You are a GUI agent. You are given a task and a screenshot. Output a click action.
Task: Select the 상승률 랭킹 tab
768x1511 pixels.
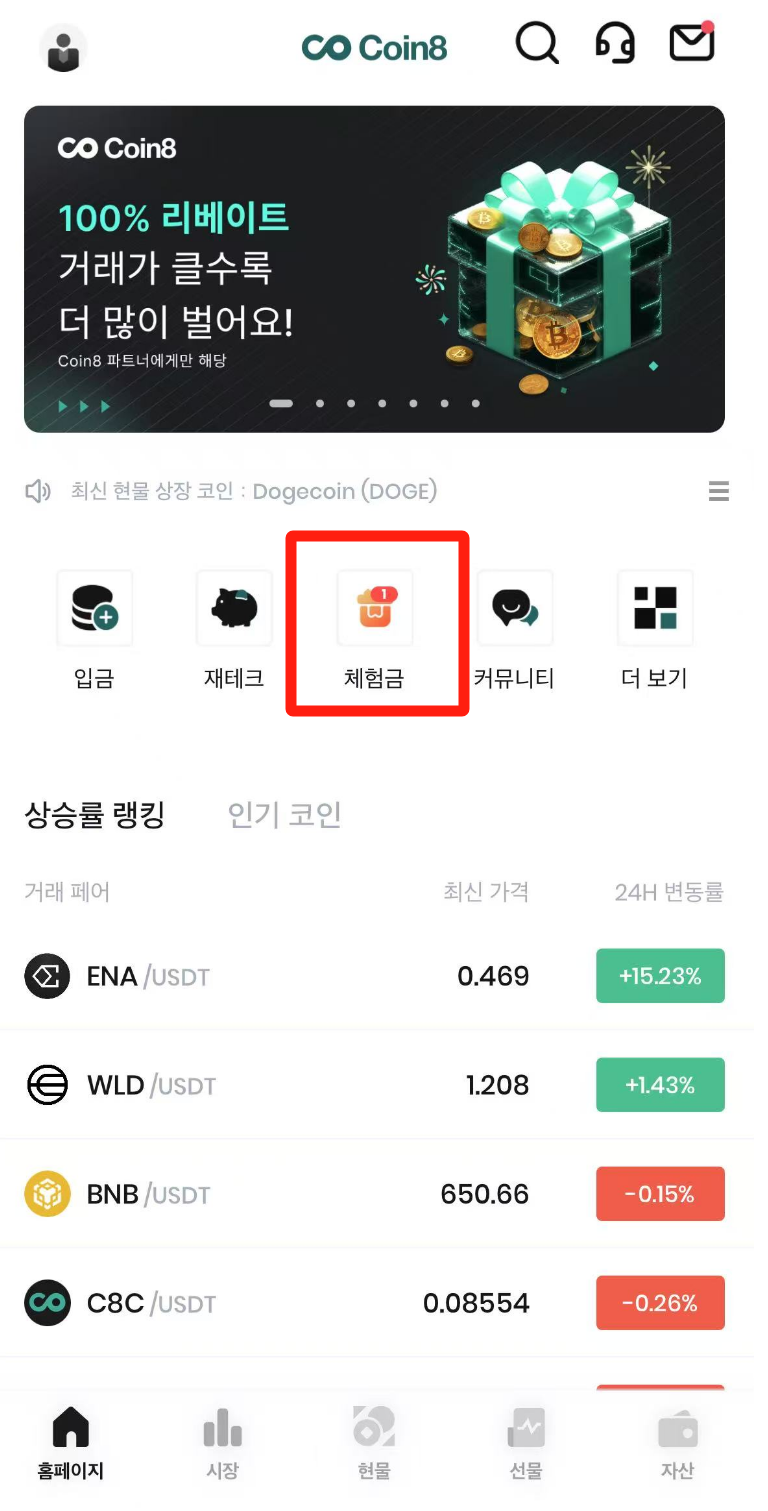click(x=94, y=815)
